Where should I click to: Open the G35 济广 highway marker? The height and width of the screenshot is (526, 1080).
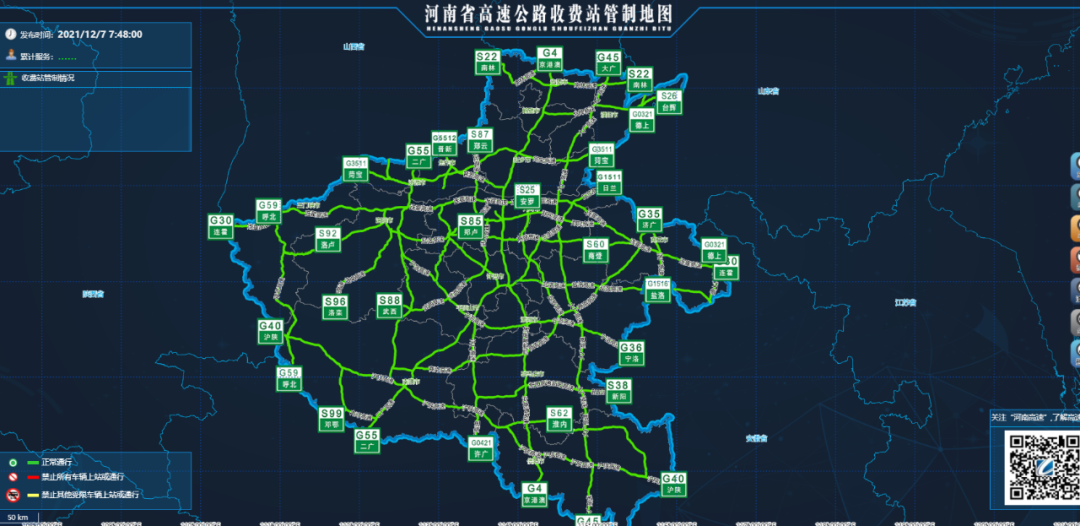[650, 219]
